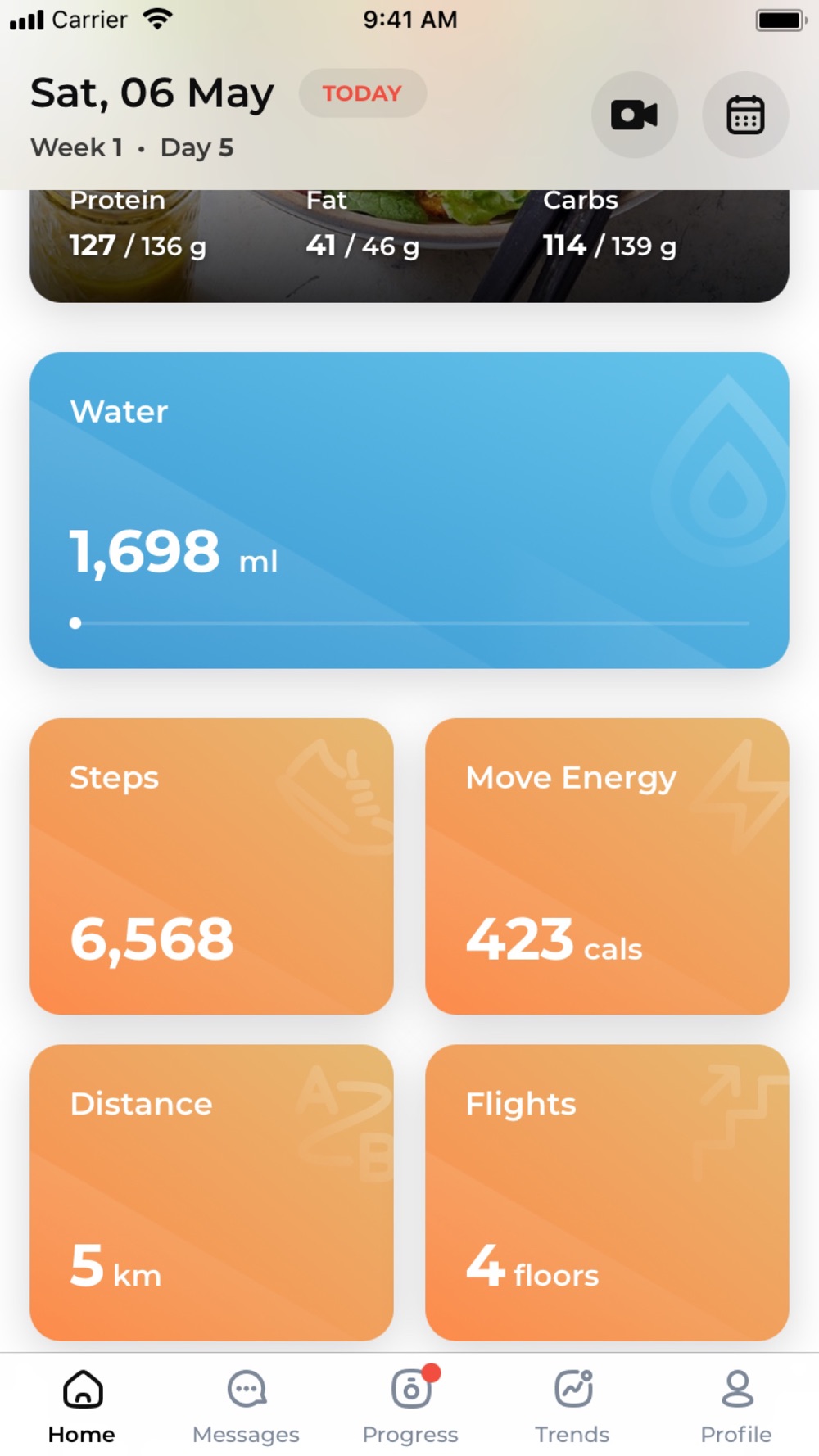View Flights climbed card
The width and height of the screenshot is (819, 1456).
pyautogui.click(x=606, y=1191)
